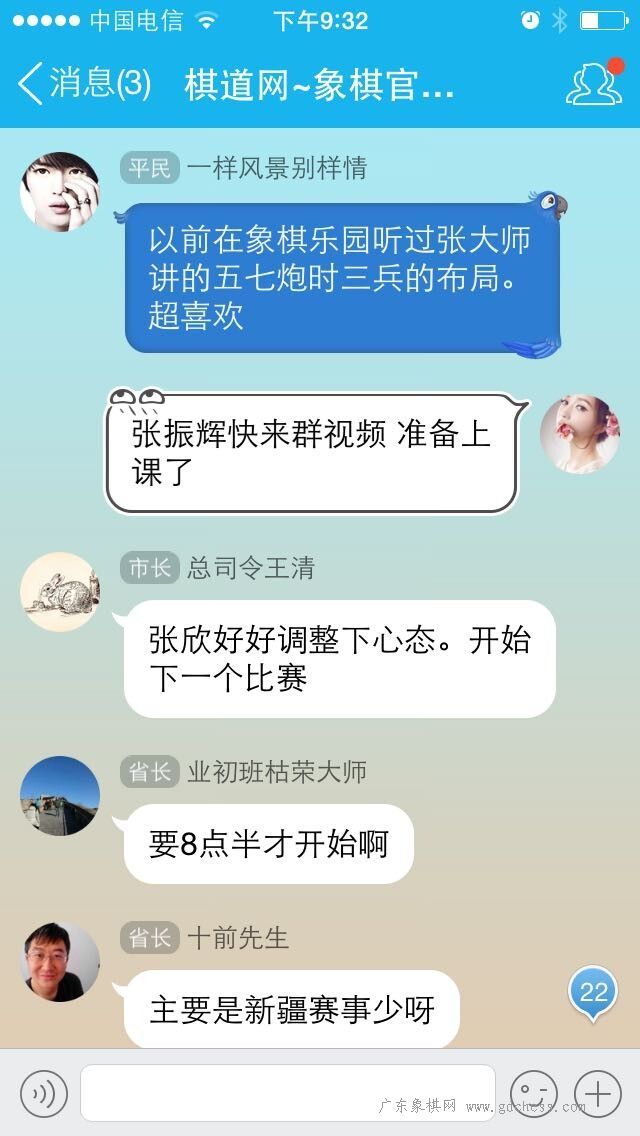View avatar of 十前先生
Viewport: 640px width, 1136px height.
point(59,962)
